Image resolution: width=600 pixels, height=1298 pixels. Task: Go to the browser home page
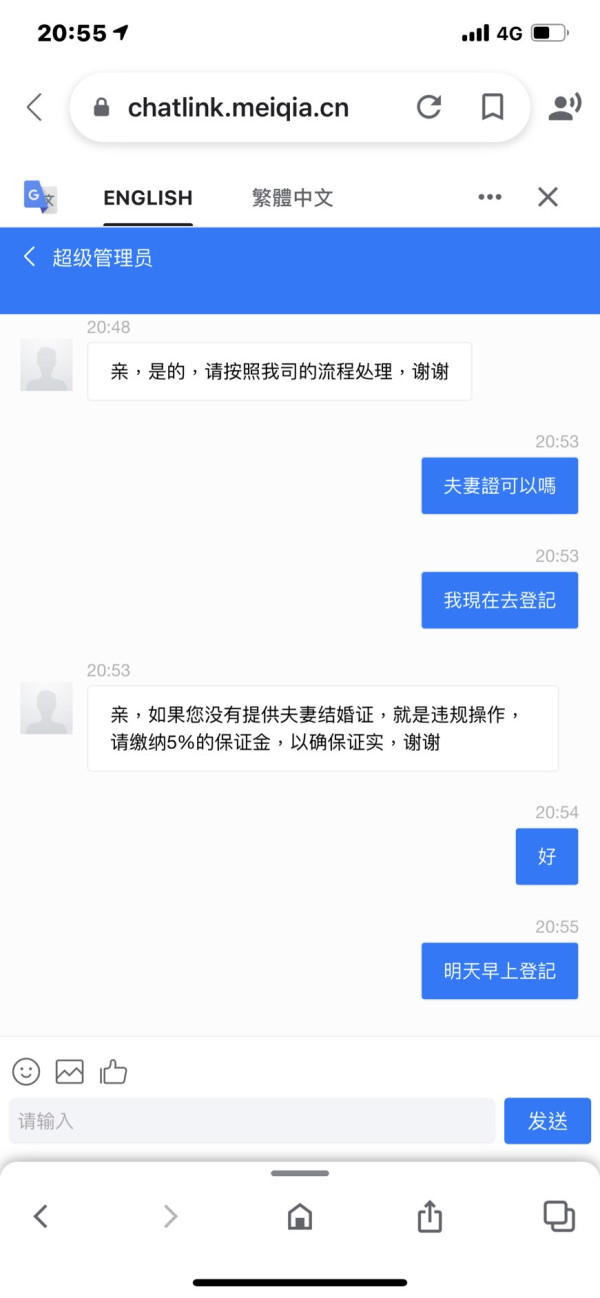(x=299, y=1216)
